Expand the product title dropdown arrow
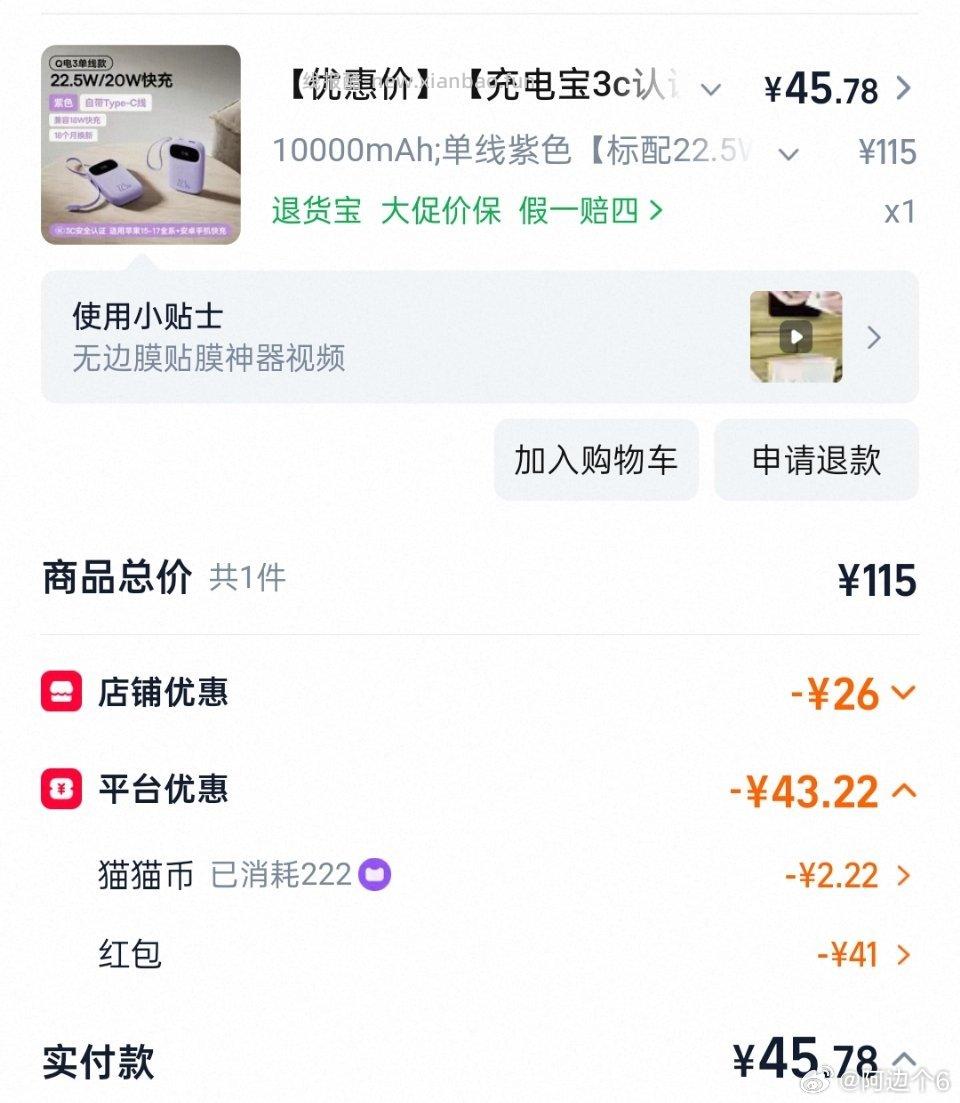The width and height of the screenshot is (960, 1103). pos(710,89)
